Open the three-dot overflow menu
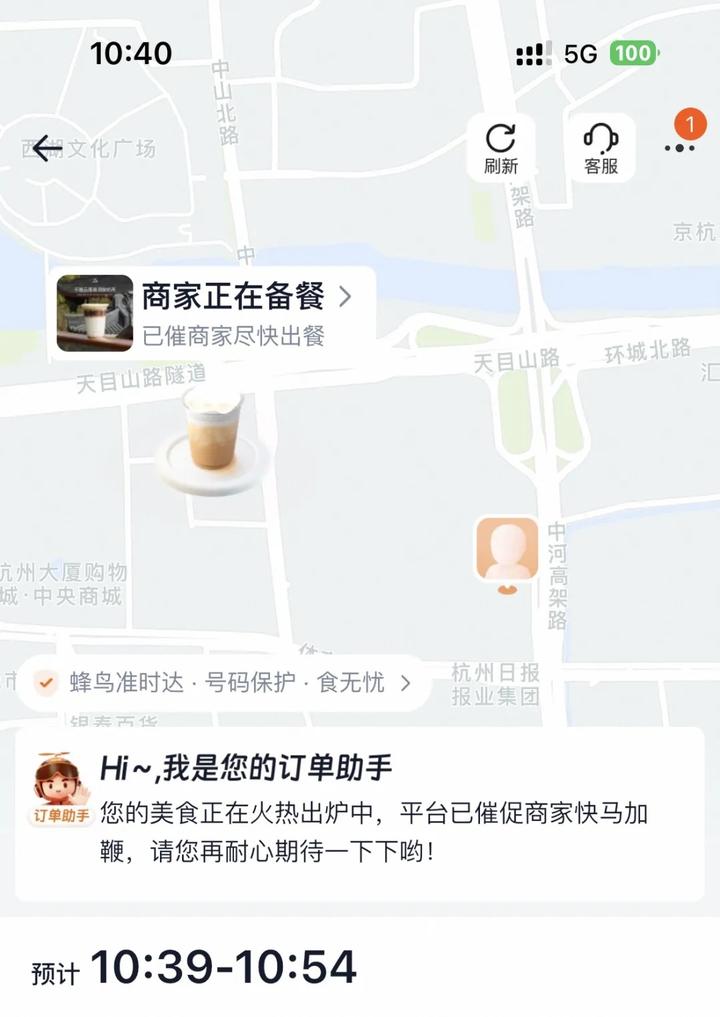720x1017 pixels. pos(679,148)
